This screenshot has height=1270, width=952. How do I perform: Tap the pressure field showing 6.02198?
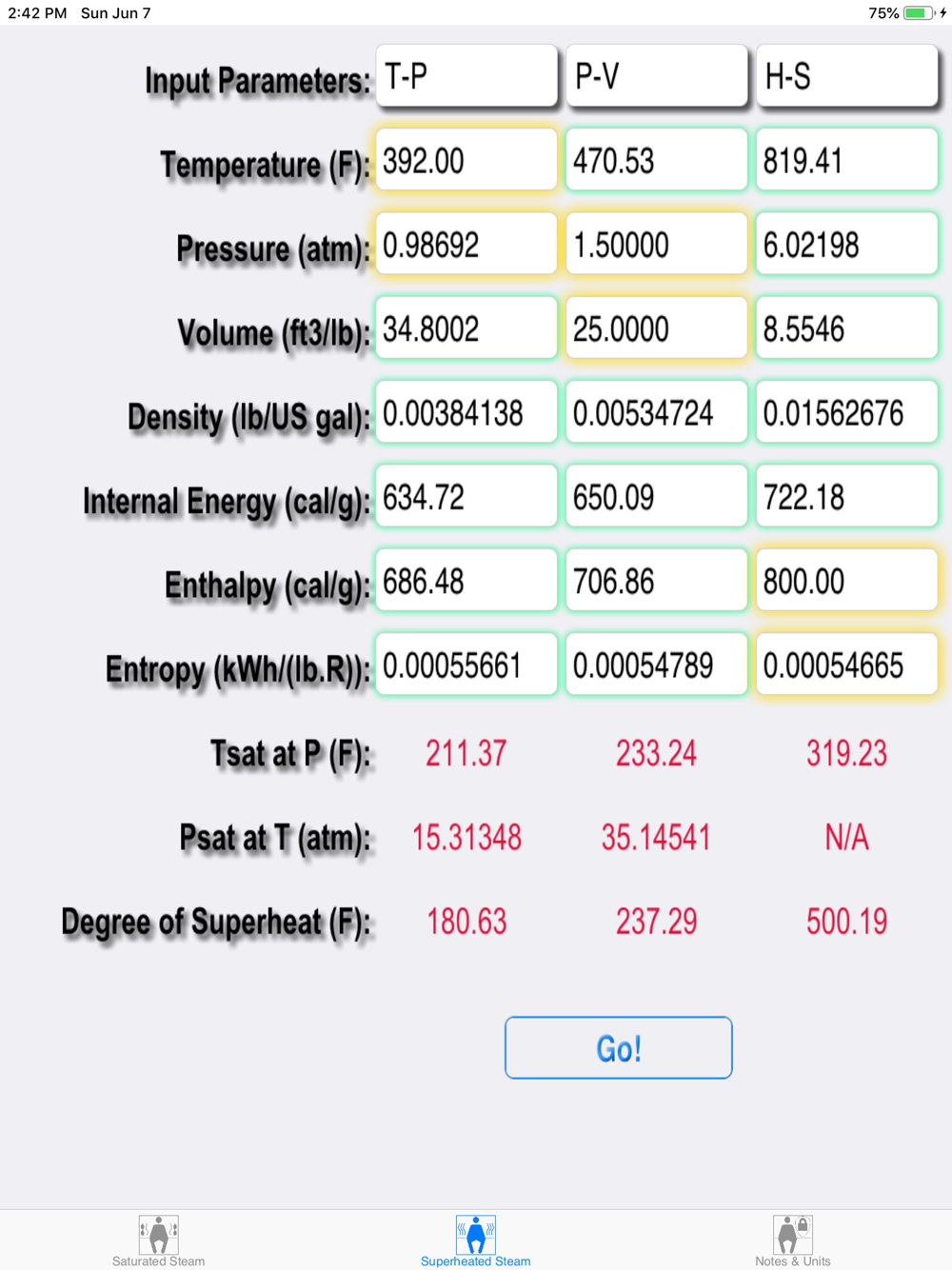(x=846, y=245)
